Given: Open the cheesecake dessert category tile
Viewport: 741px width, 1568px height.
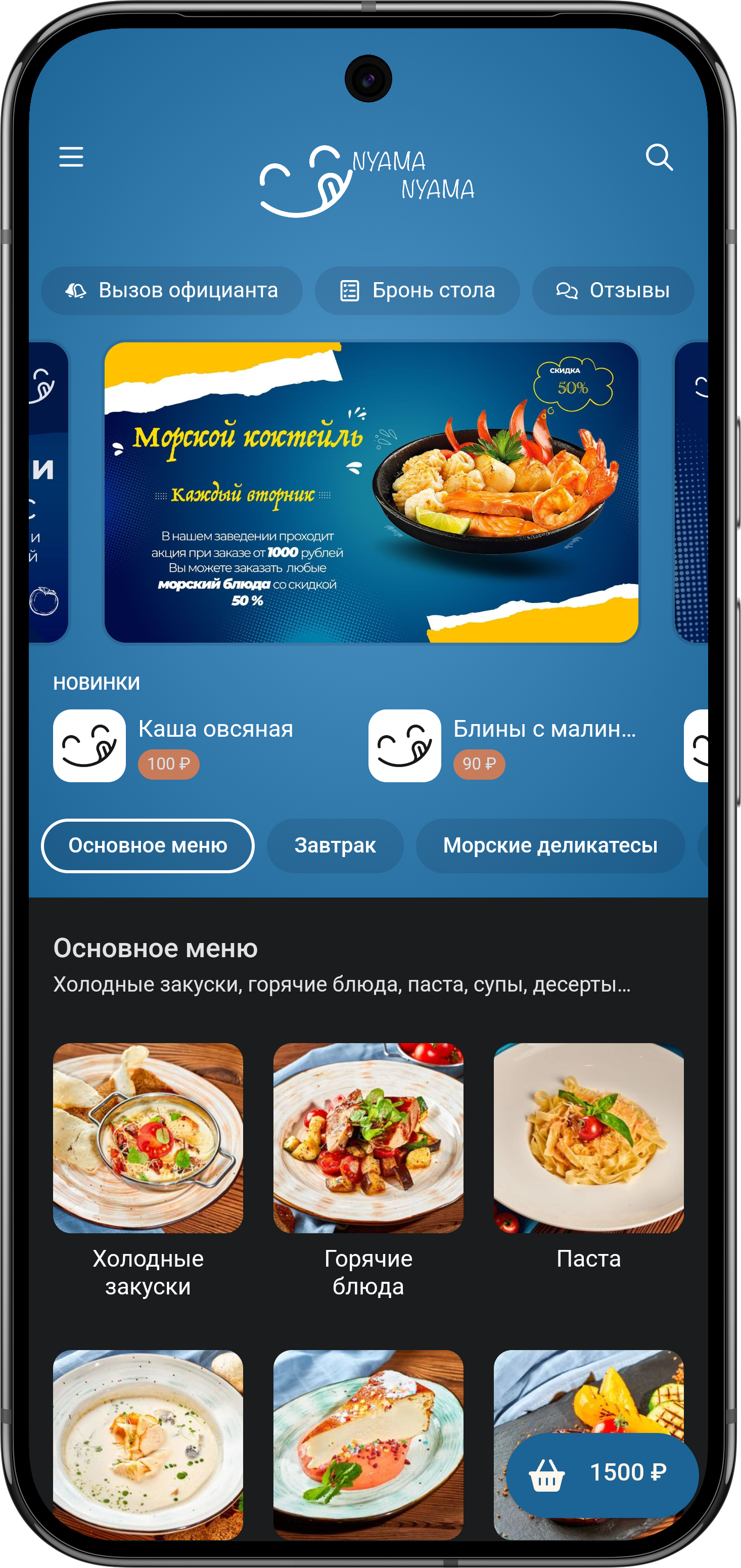Looking at the screenshot, I should point(368,1443).
